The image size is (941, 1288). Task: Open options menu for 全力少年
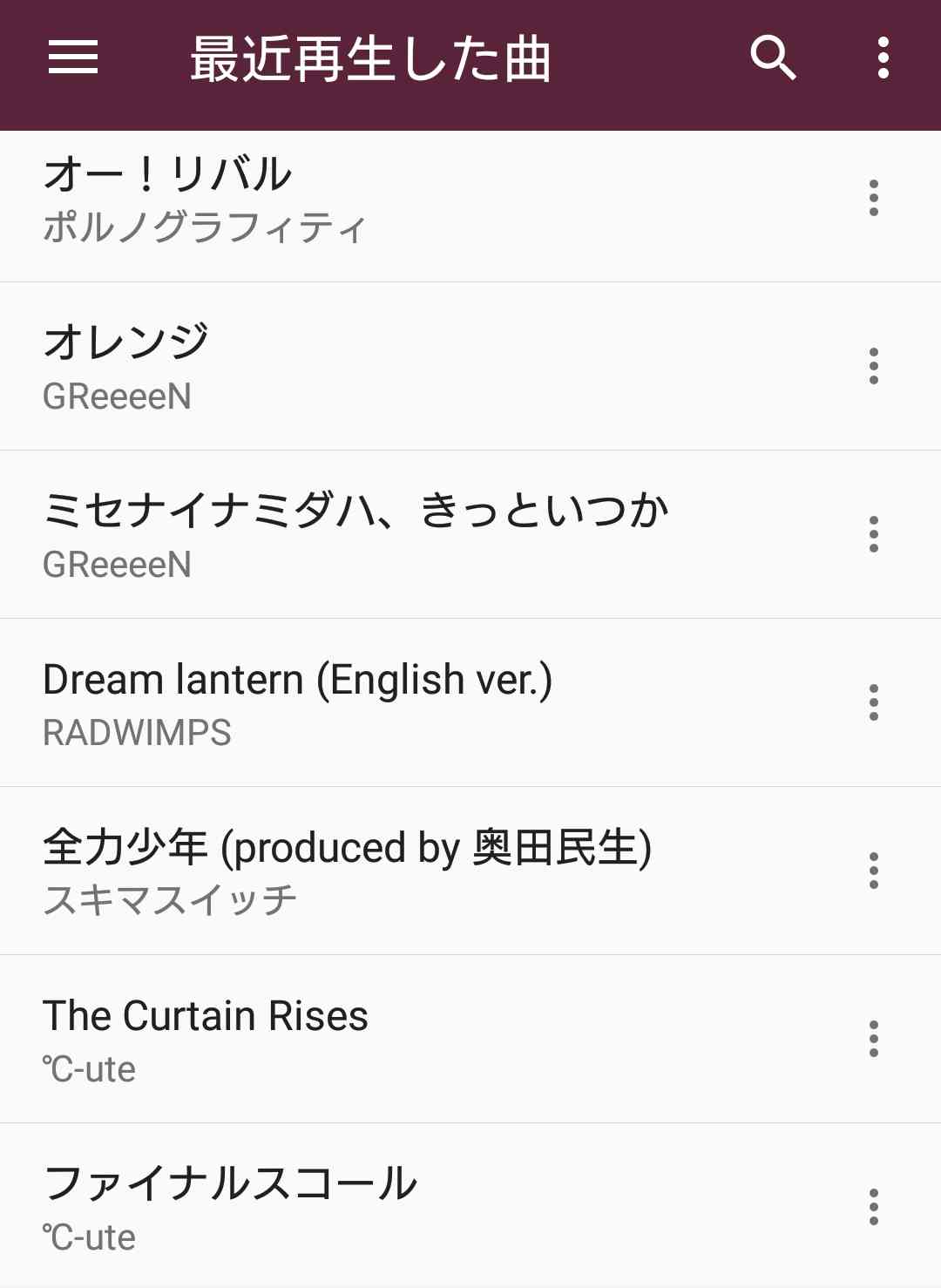pyautogui.click(x=872, y=869)
